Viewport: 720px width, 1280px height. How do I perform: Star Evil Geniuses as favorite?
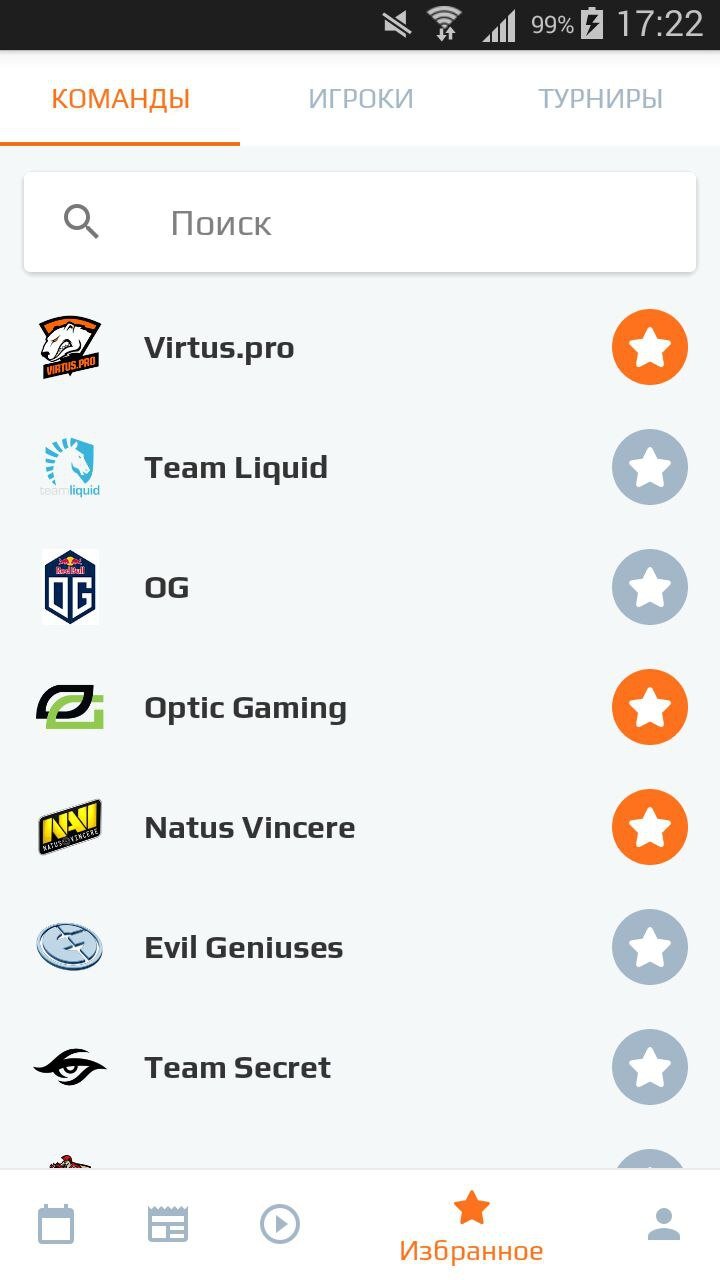(650, 947)
